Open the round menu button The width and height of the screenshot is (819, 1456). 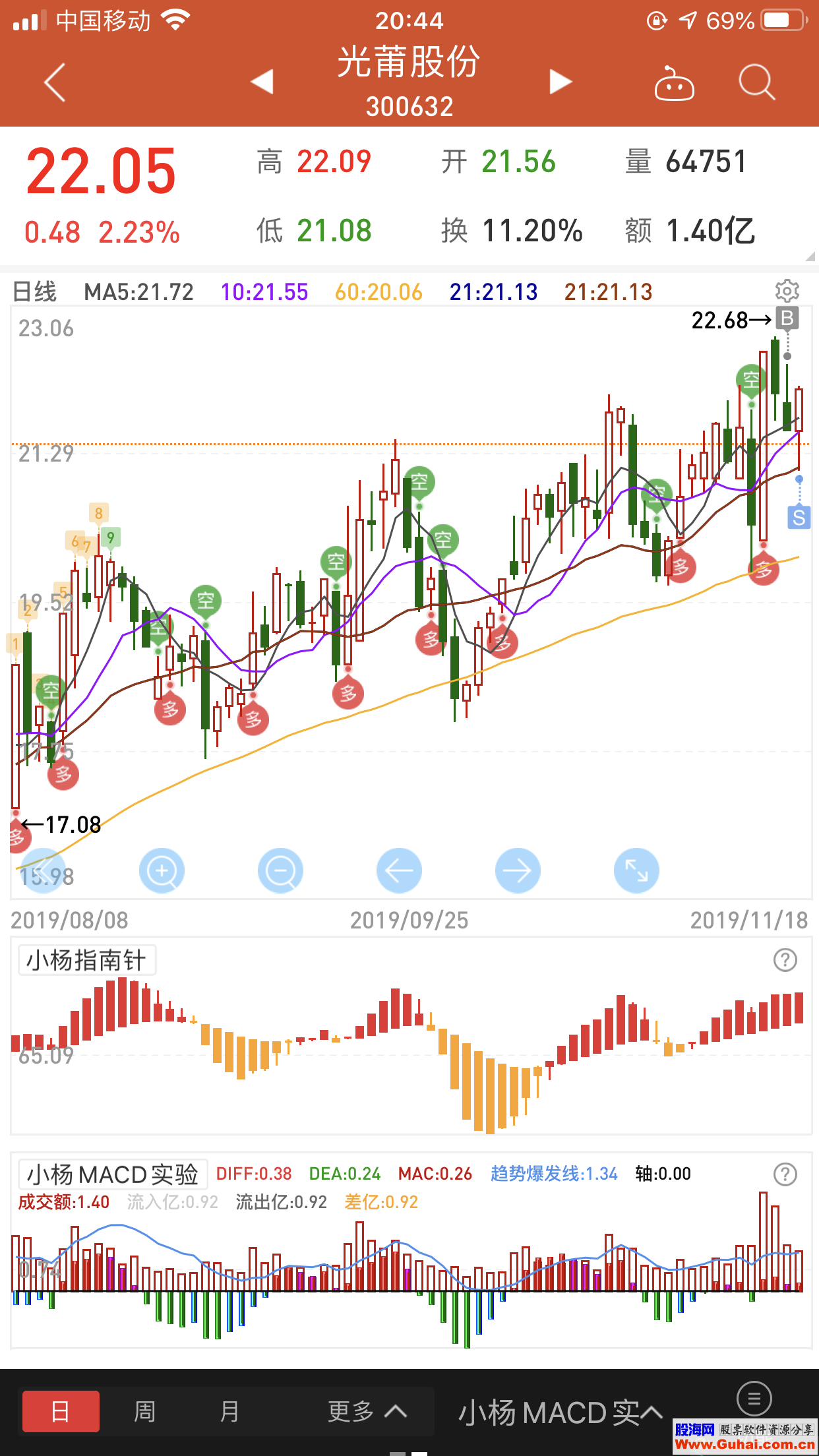pyautogui.click(x=754, y=1398)
